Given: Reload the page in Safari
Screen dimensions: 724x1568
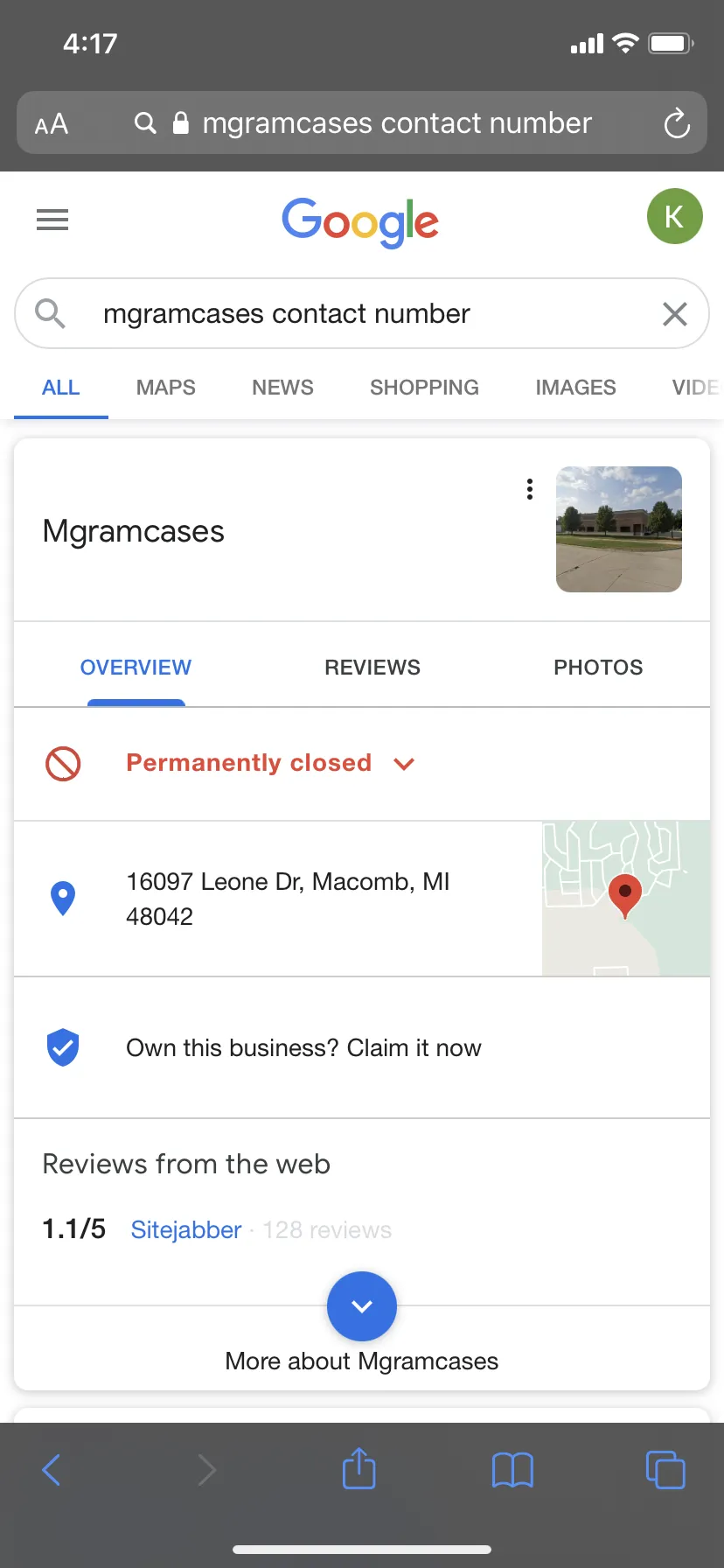Looking at the screenshot, I should coord(677,123).
